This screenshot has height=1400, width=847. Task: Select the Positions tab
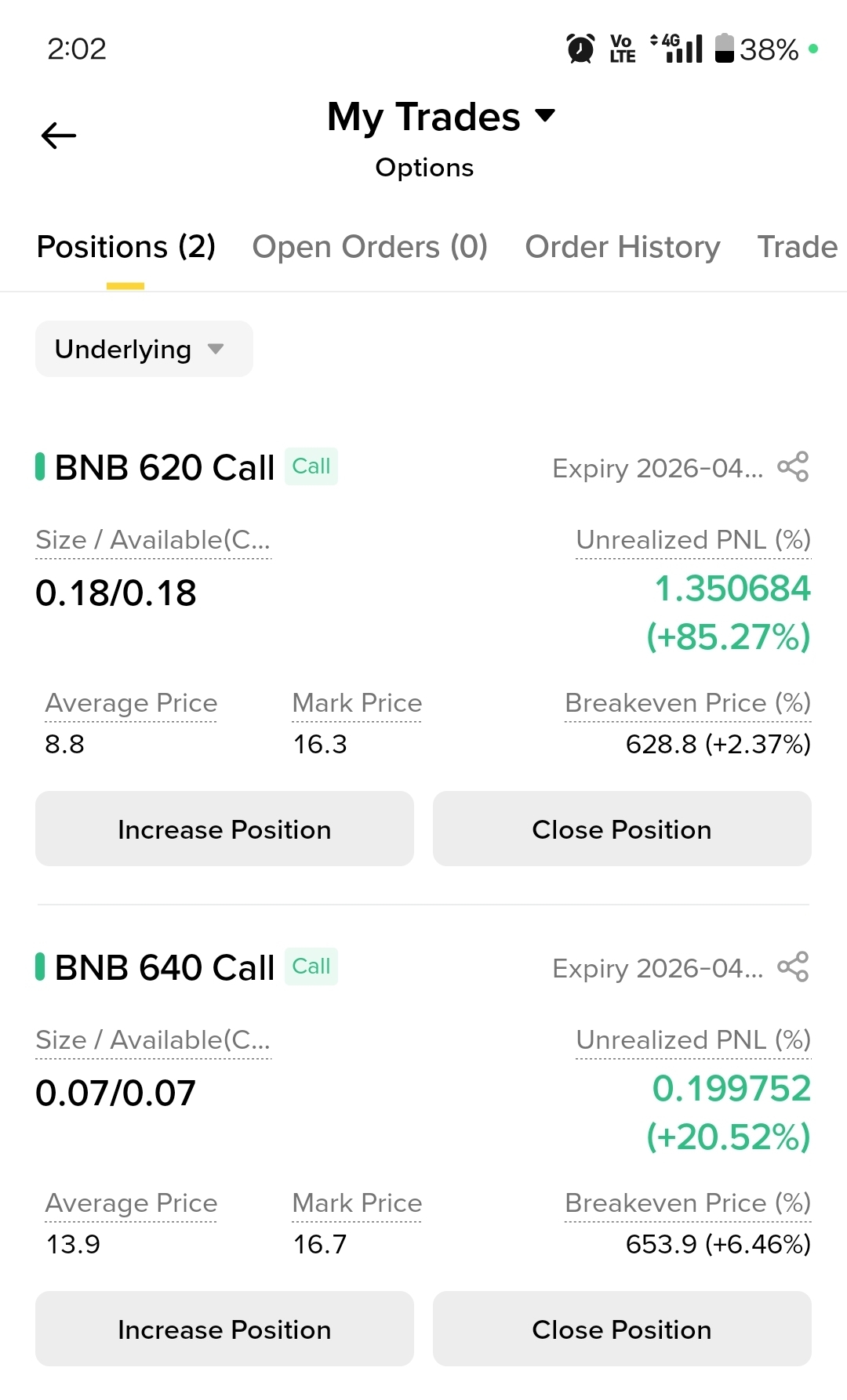coord(125,247)
